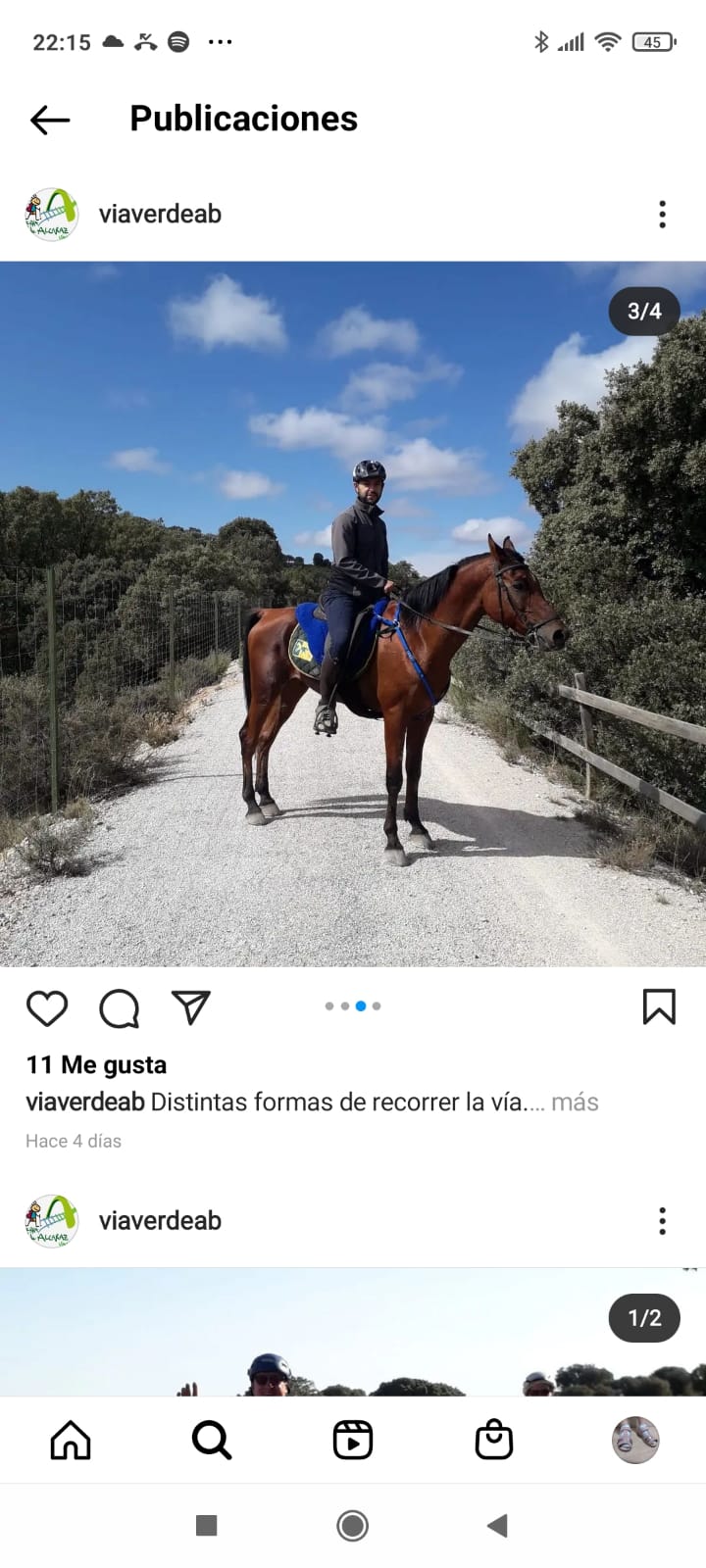
Task: Switch to the Shop tab
Action: click(494, 1440)
